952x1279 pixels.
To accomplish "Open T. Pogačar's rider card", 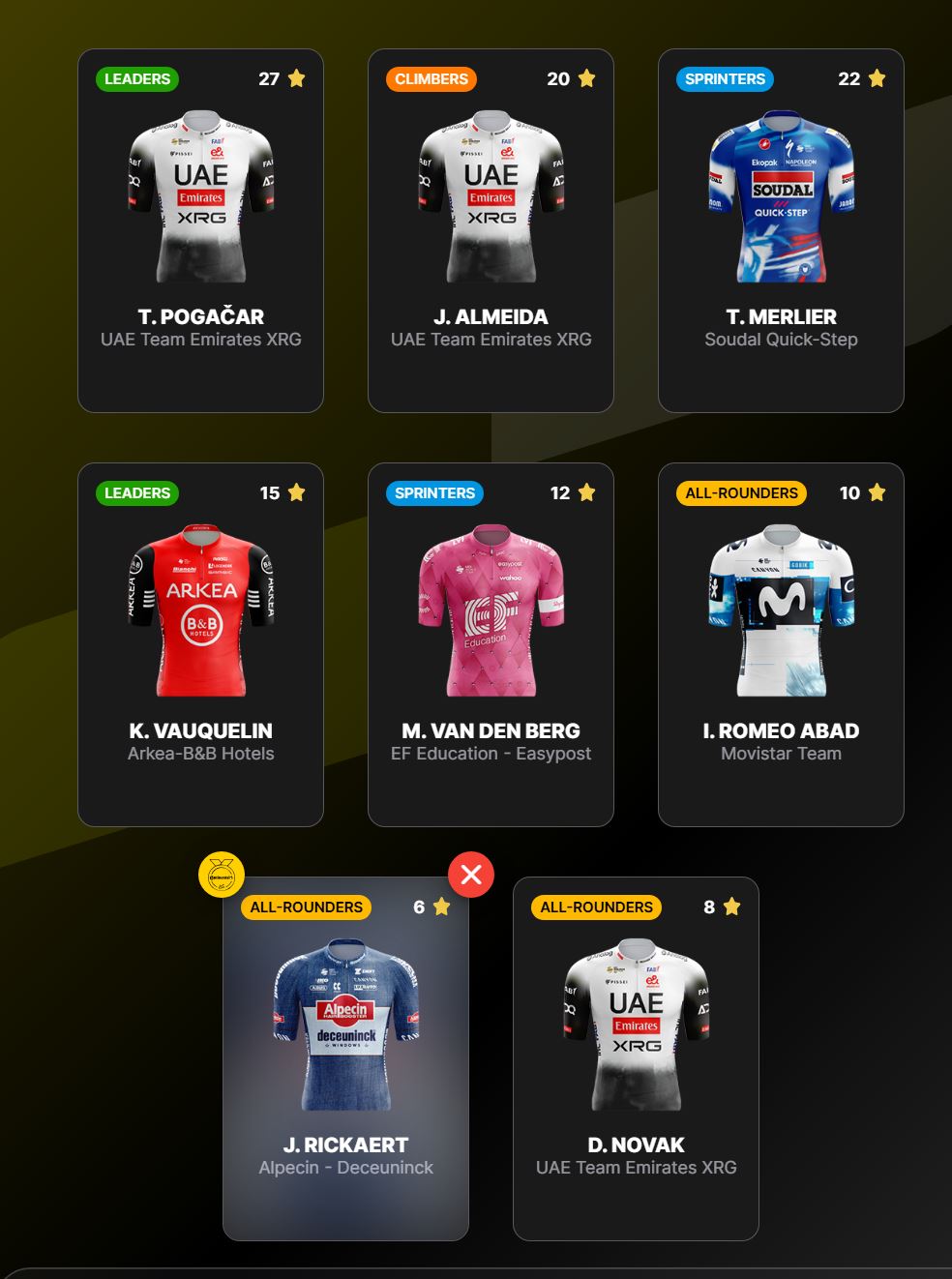I will point(200,231).
